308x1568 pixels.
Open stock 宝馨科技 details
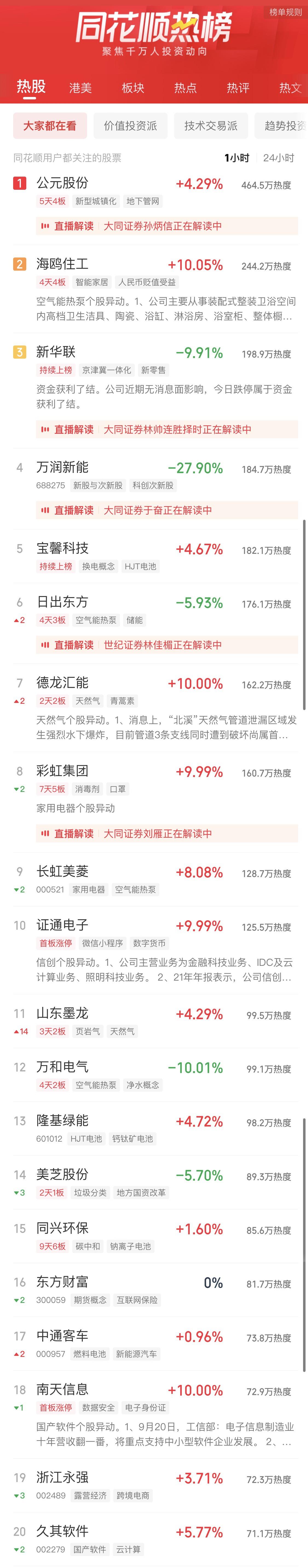(63, 548)
